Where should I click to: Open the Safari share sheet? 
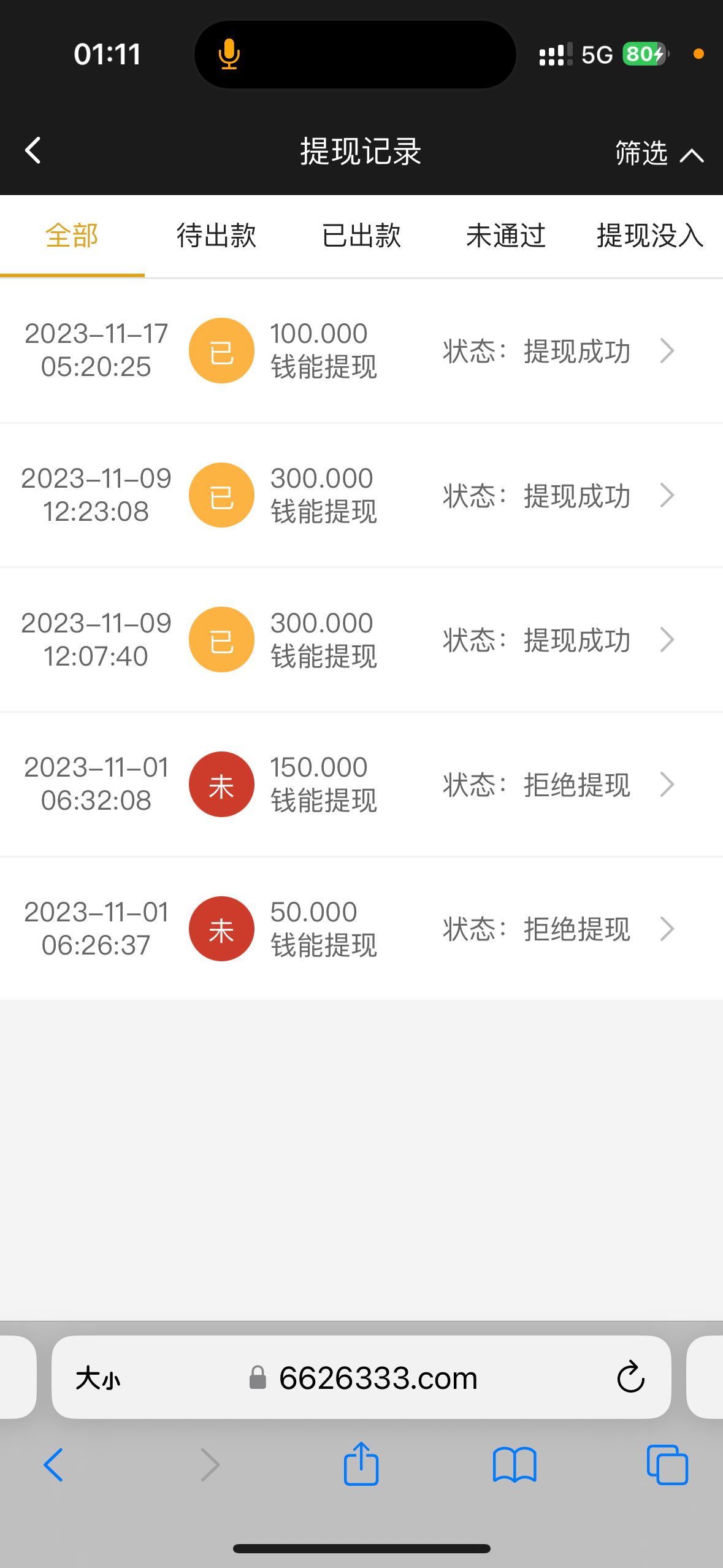(x=361, y=1464)
